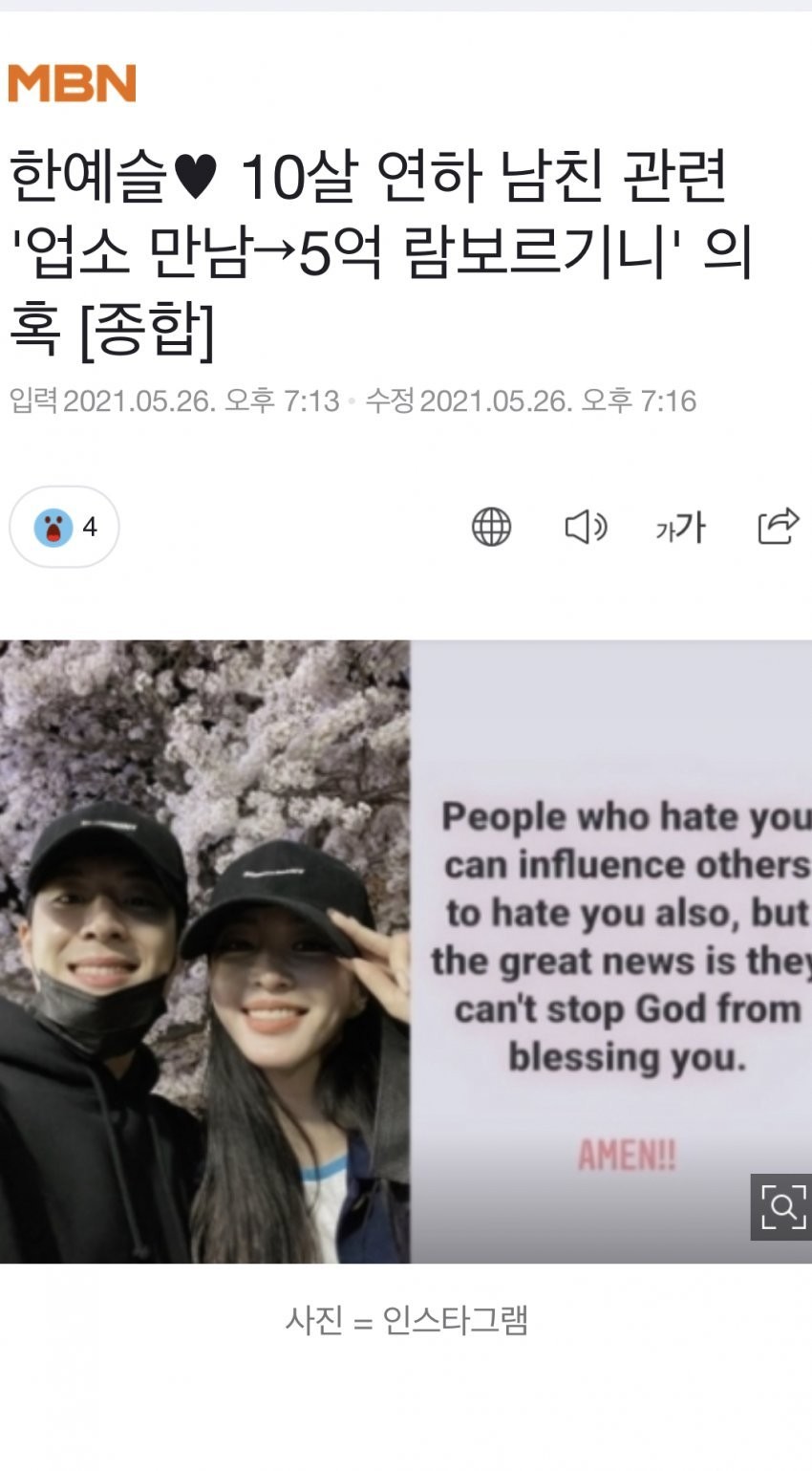Open the MBN publisher logo link
The width and height of the screenshot is (812, 1471).
point(73,84)
